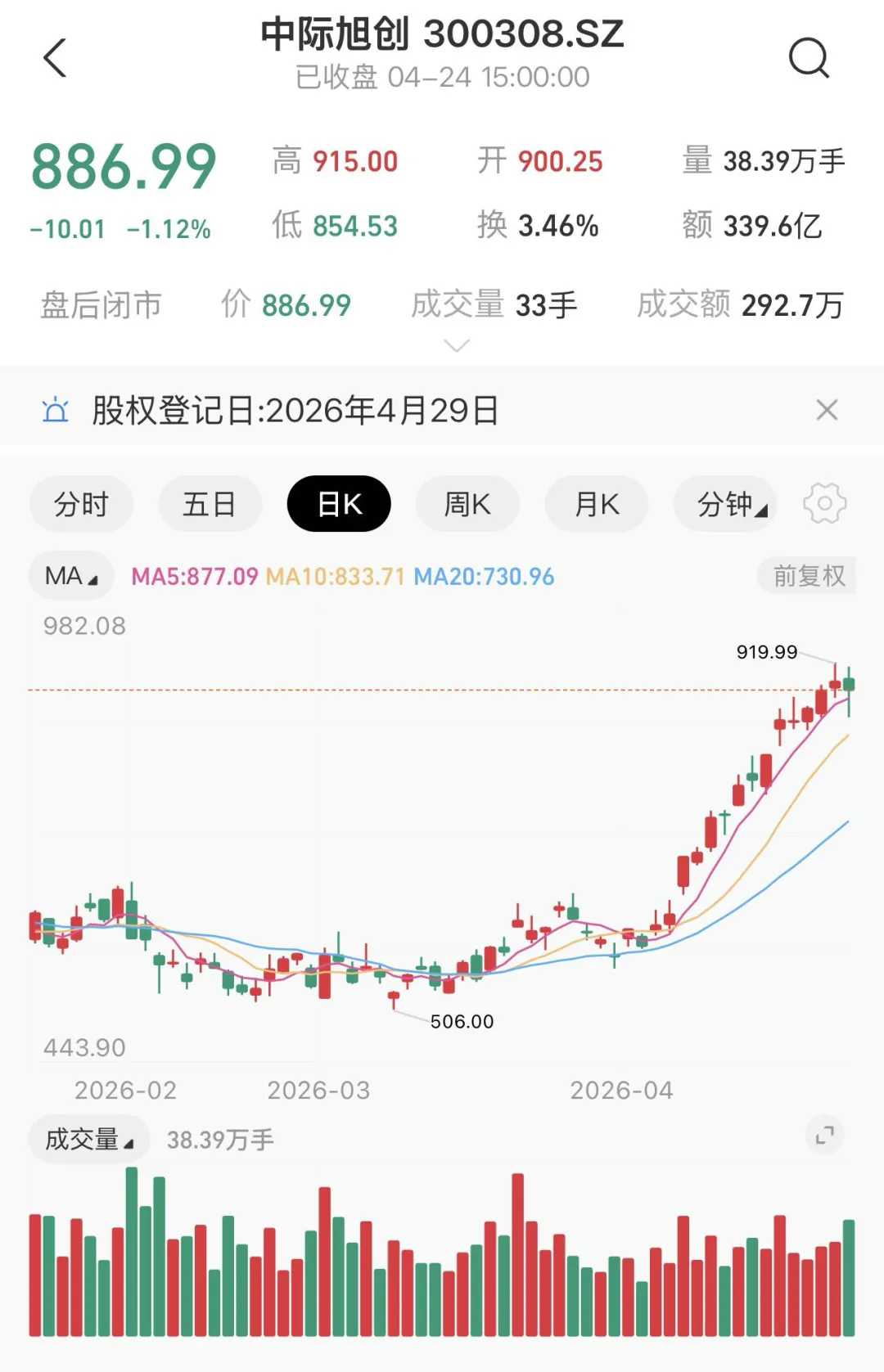Viewport: 884px width, 1372px height.
Task: Switch to the 五日 chart tab
Action: pyautogui.click(x=210, y=504)
